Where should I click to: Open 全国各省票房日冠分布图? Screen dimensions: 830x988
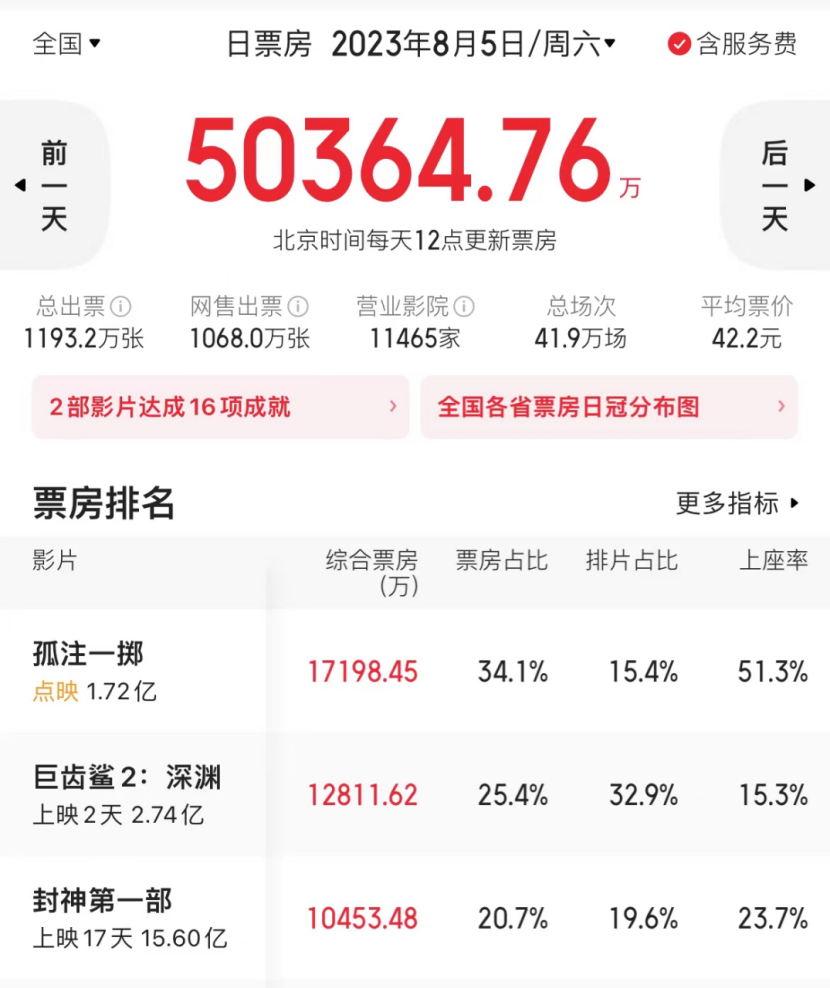[x=608, y=407]
